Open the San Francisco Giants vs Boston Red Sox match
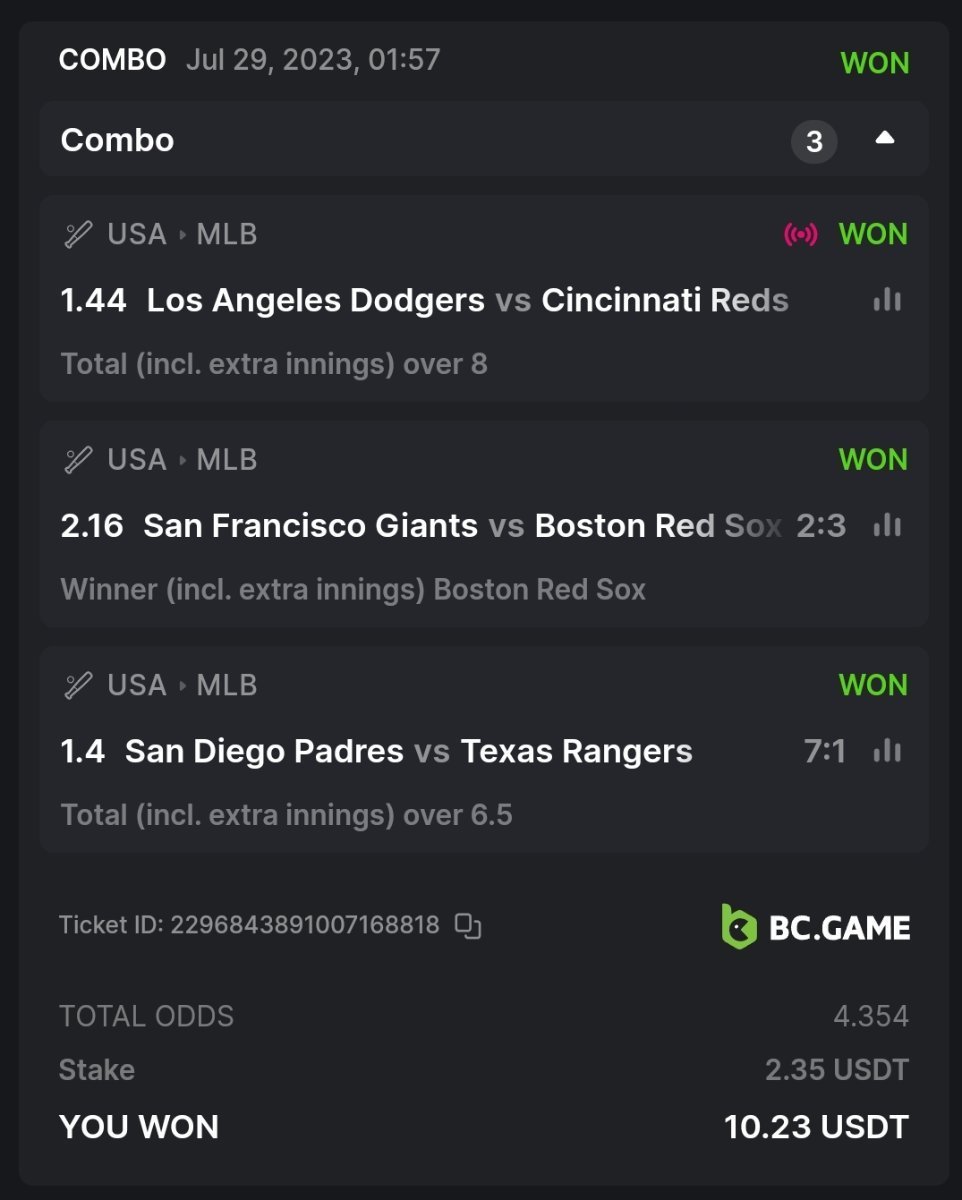Screen dimensions: 962x1200 point(462,526)
